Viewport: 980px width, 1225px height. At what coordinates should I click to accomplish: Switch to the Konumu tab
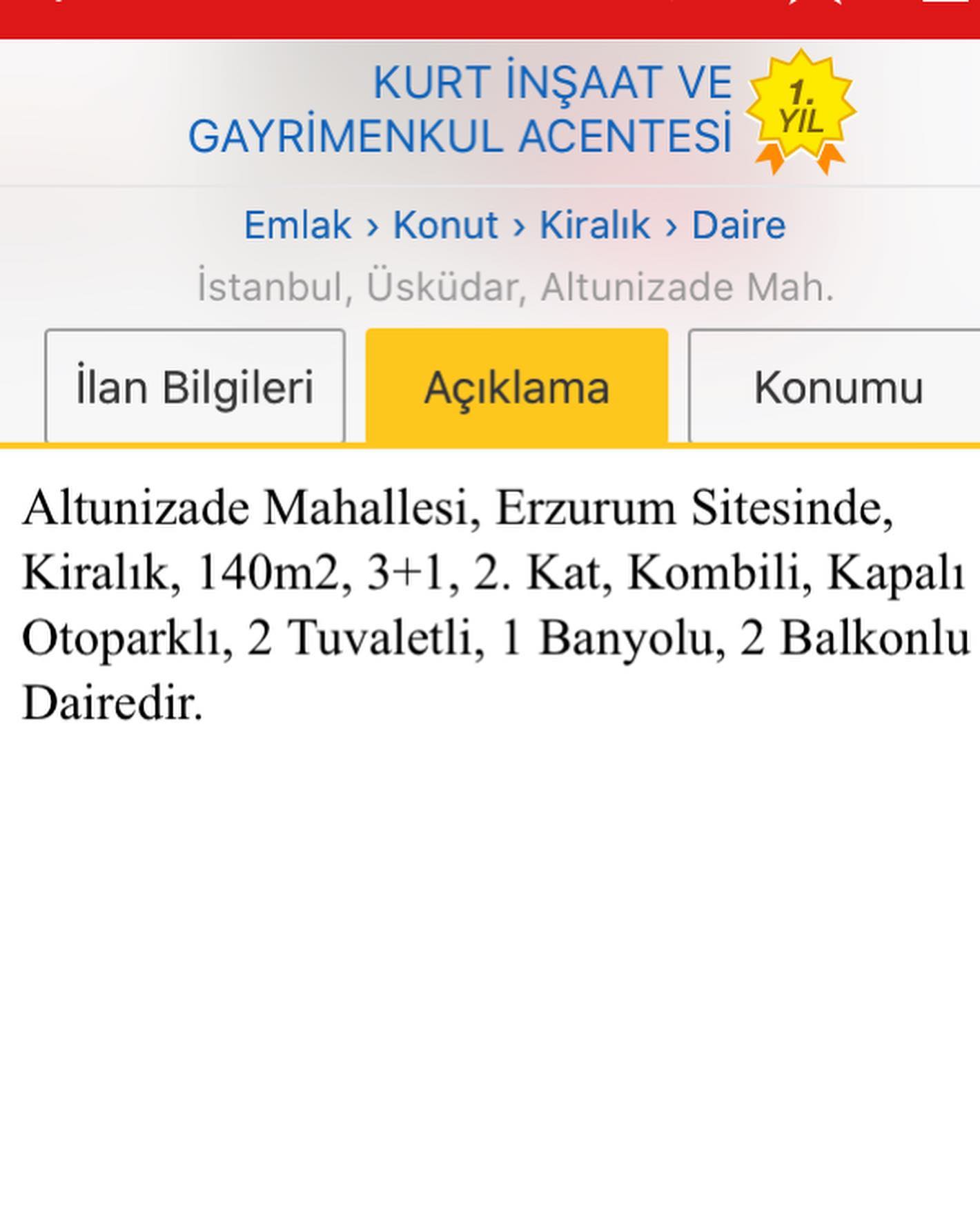(x=835, y=386)
